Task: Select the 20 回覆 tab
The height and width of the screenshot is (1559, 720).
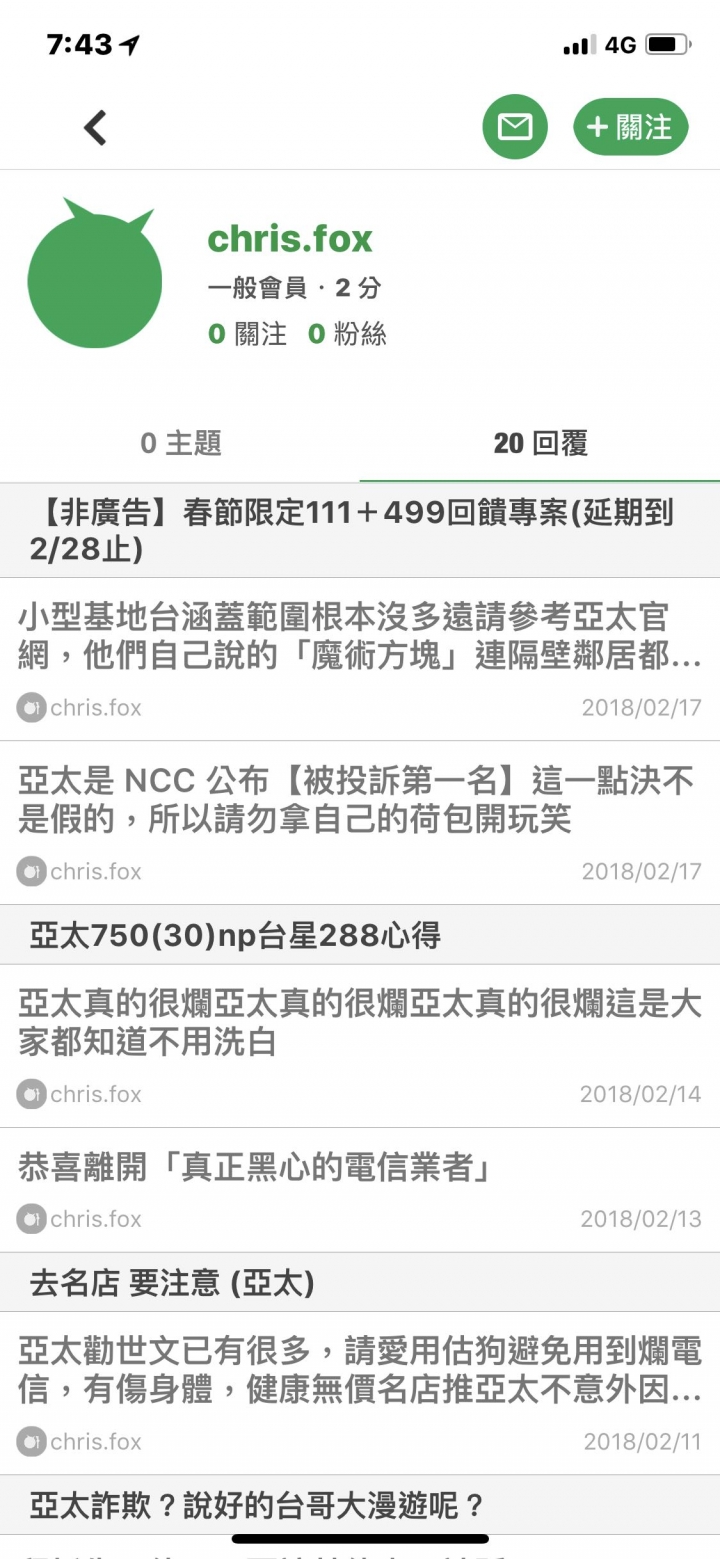Action: coord(540,443)
